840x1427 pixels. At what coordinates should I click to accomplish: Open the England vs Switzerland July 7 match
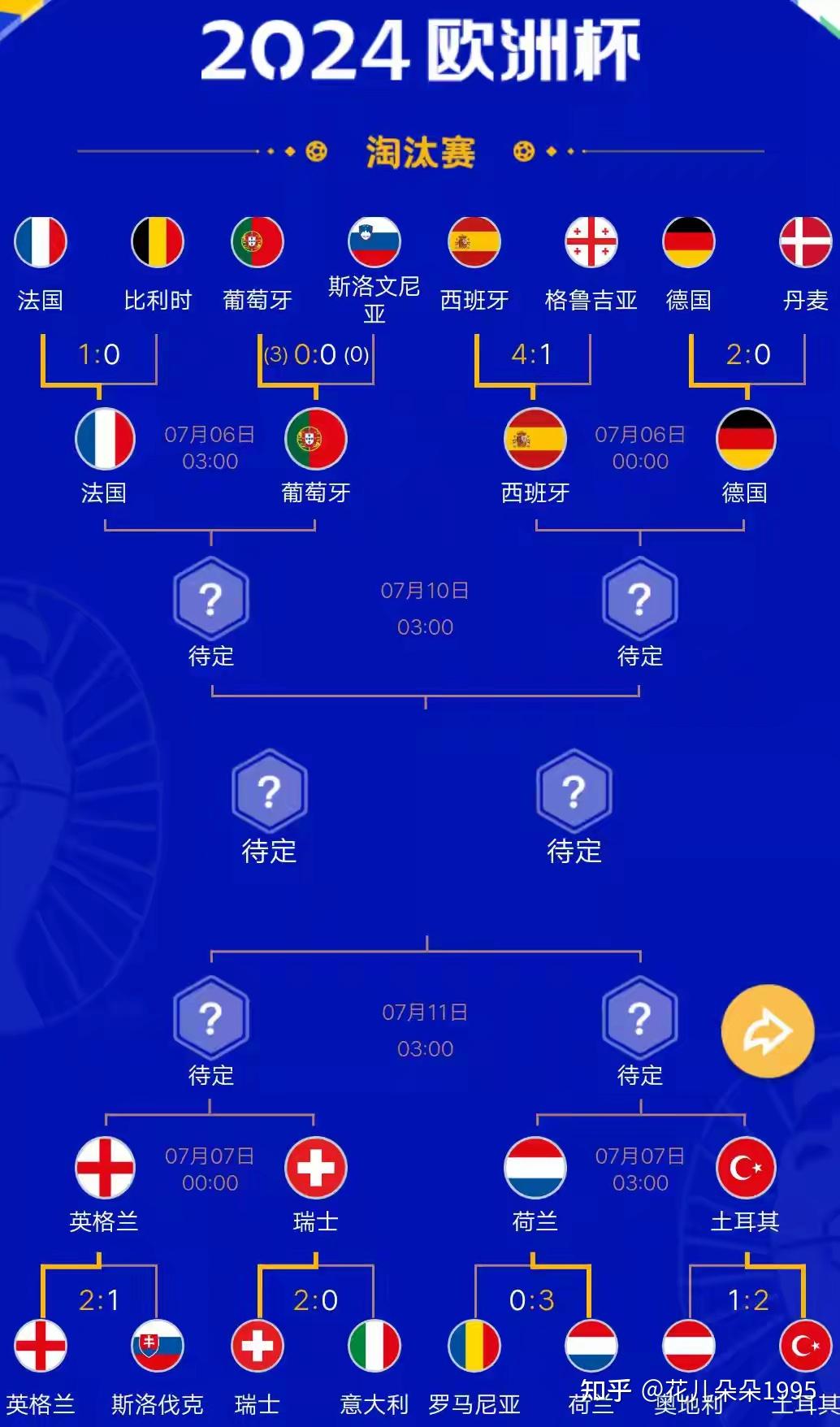(210, 1169)
